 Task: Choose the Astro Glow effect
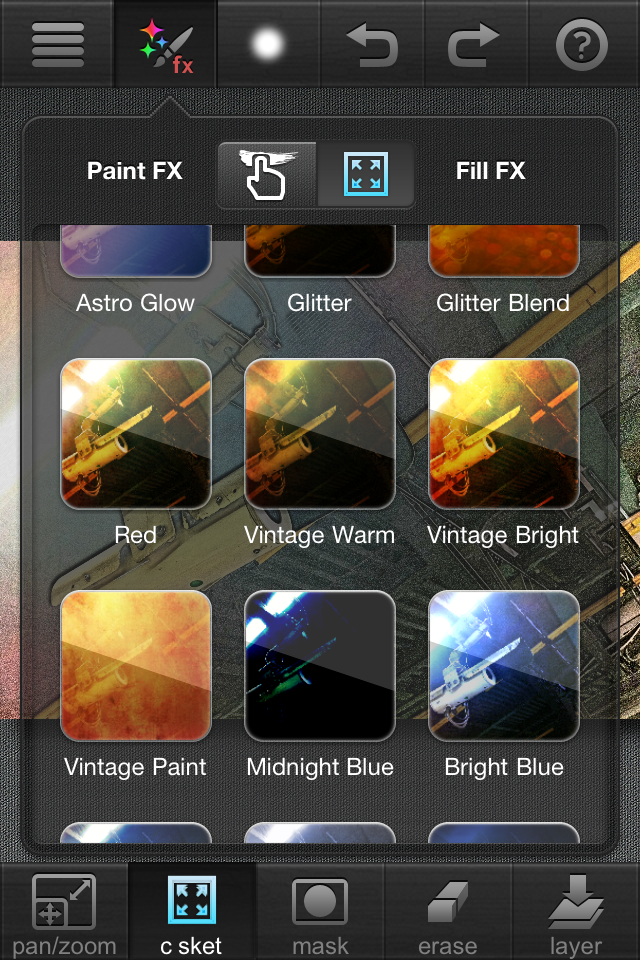point(136,255)
